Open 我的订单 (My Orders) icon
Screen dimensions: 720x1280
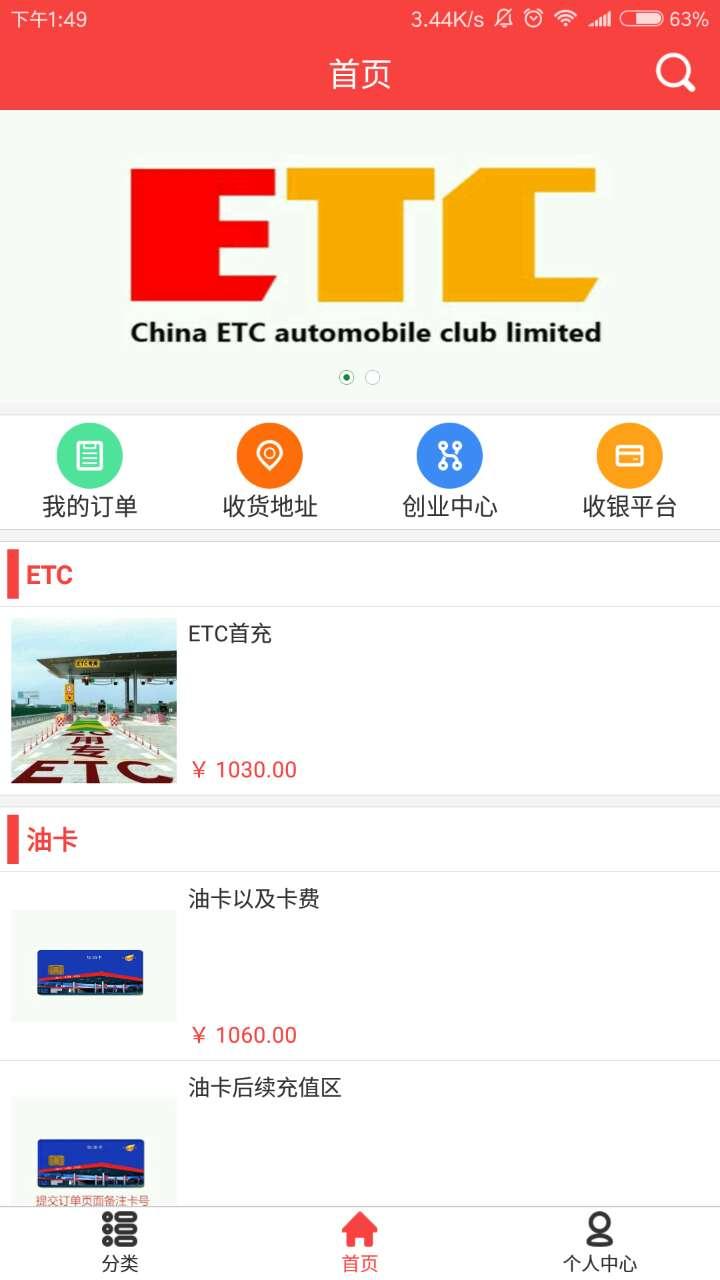pyautogui.click(x=90, y=455)
